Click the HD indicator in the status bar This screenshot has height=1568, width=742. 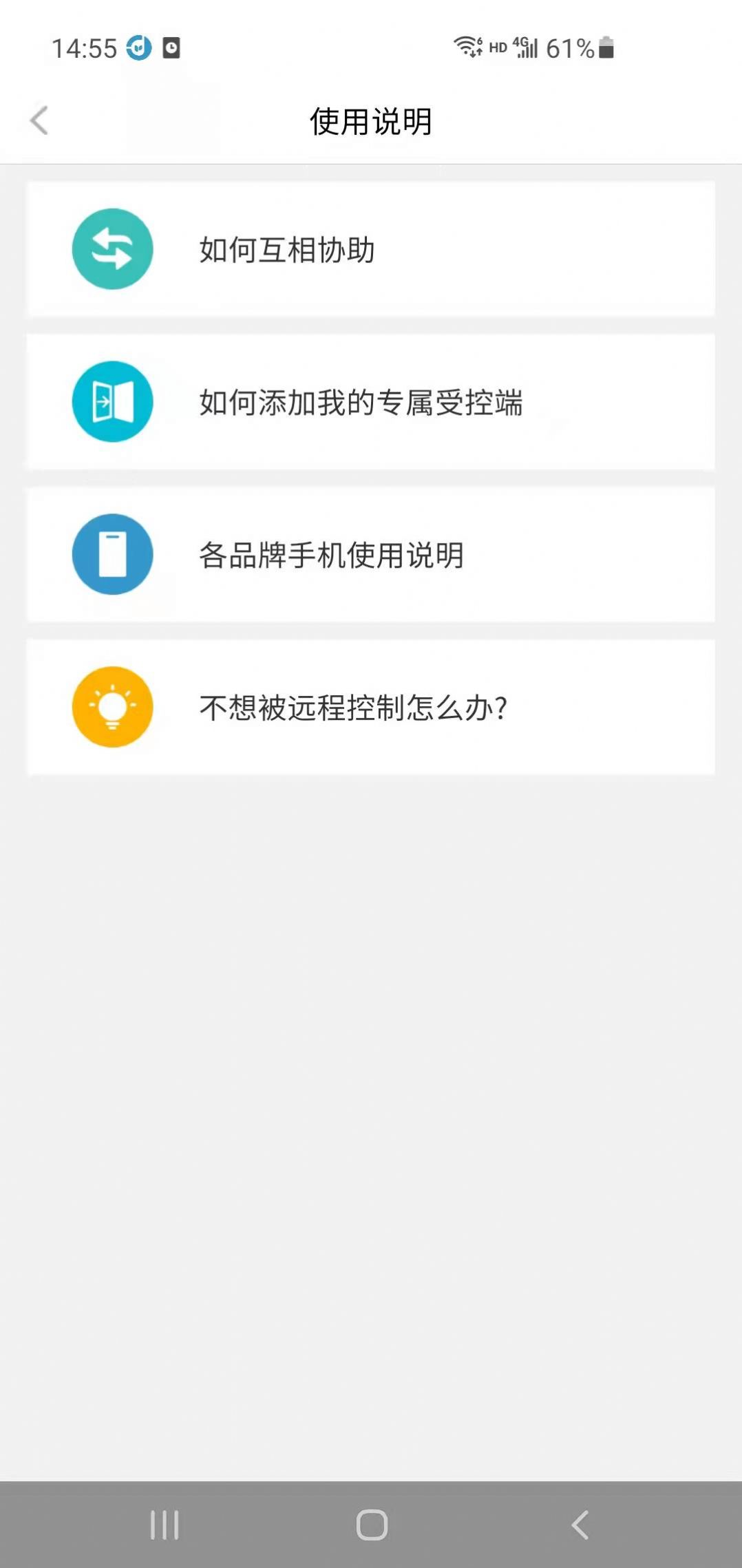(x=497, y=47)
